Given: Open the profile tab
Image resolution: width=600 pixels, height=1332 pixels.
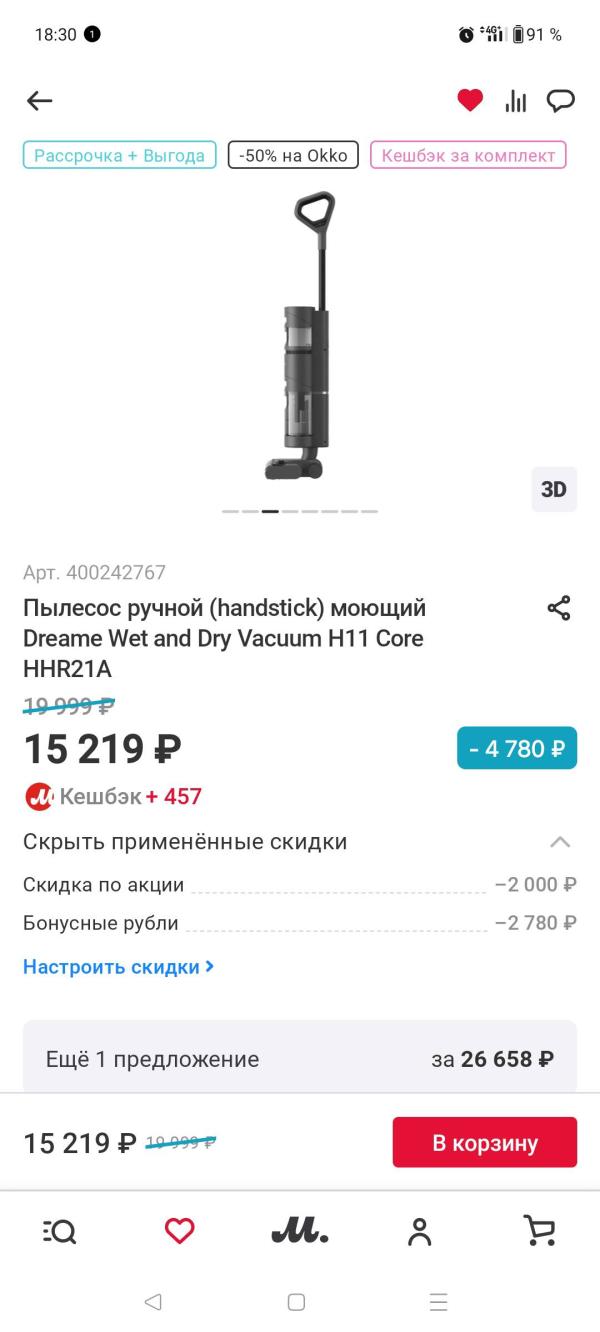Looking at the screenshot, I should [x=420, y=1232].
